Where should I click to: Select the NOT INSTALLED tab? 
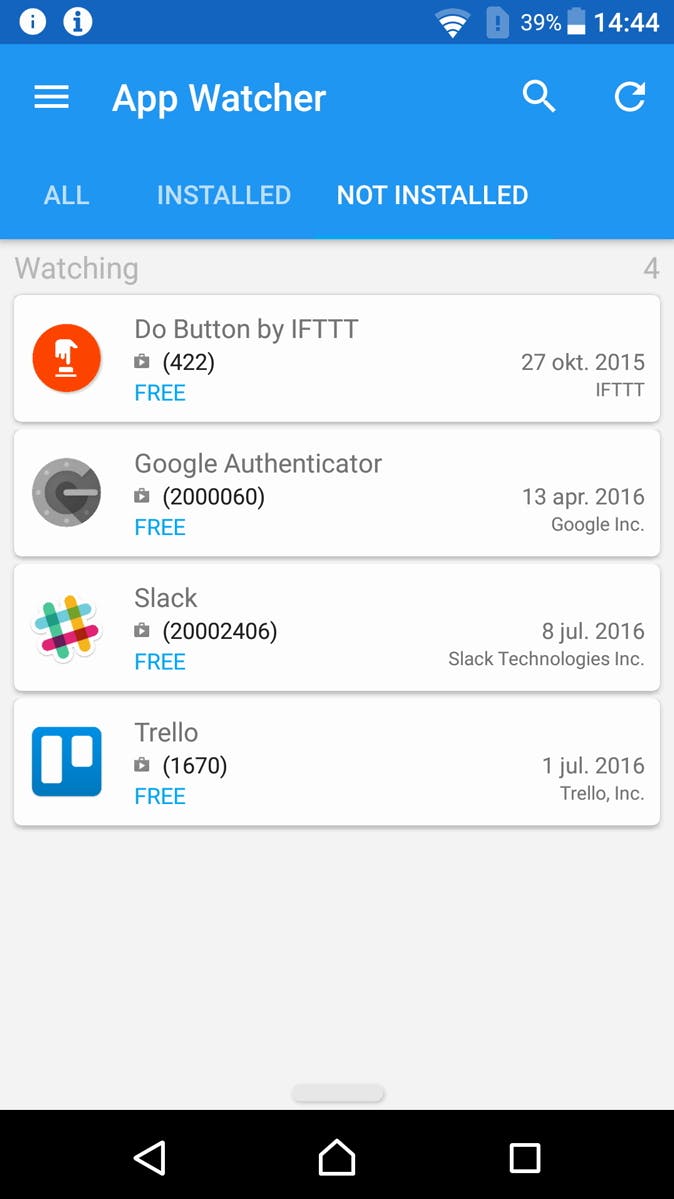coord(432,195)
